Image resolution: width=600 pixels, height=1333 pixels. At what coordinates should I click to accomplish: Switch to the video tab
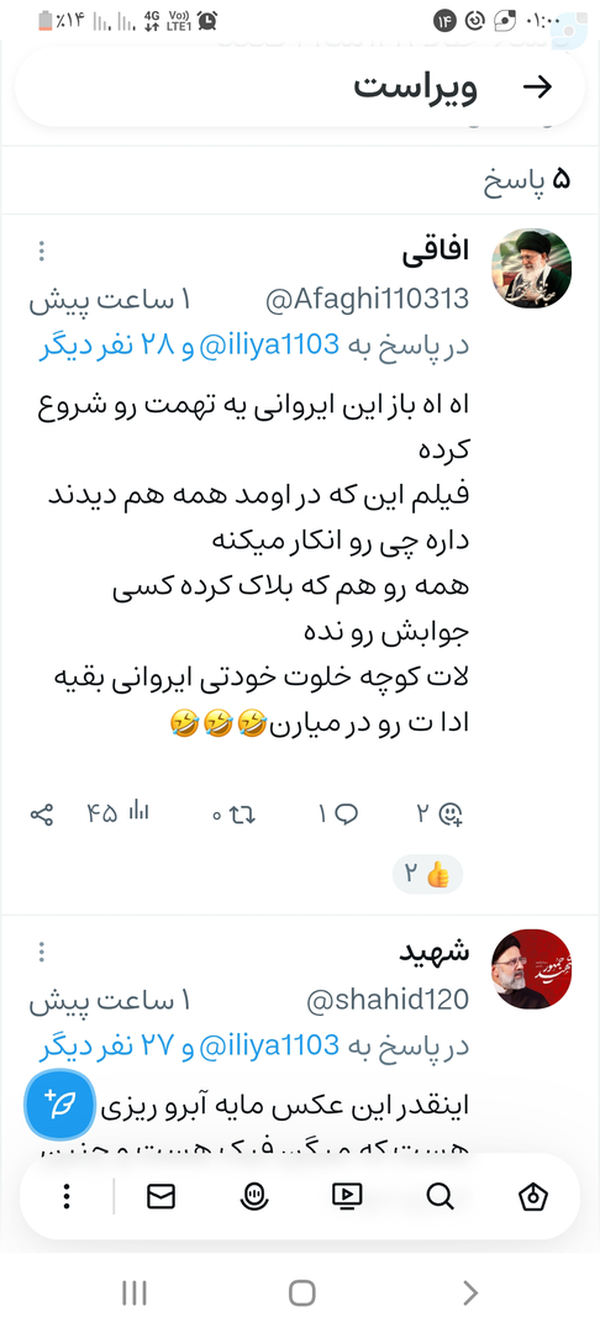346,1196
